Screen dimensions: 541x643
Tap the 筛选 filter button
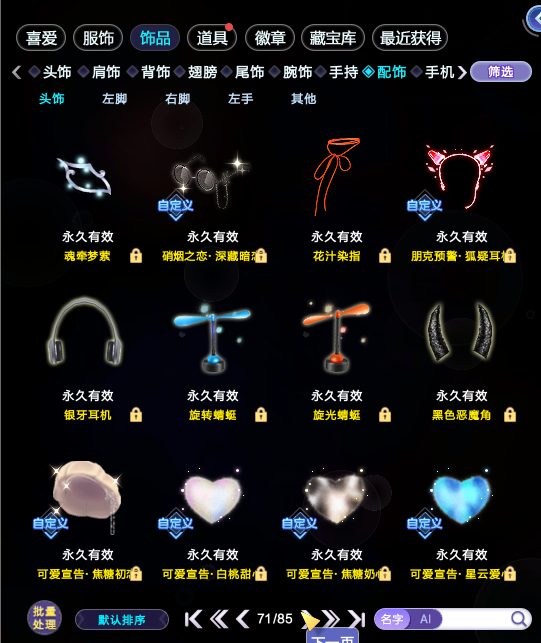tap(501, 72)
